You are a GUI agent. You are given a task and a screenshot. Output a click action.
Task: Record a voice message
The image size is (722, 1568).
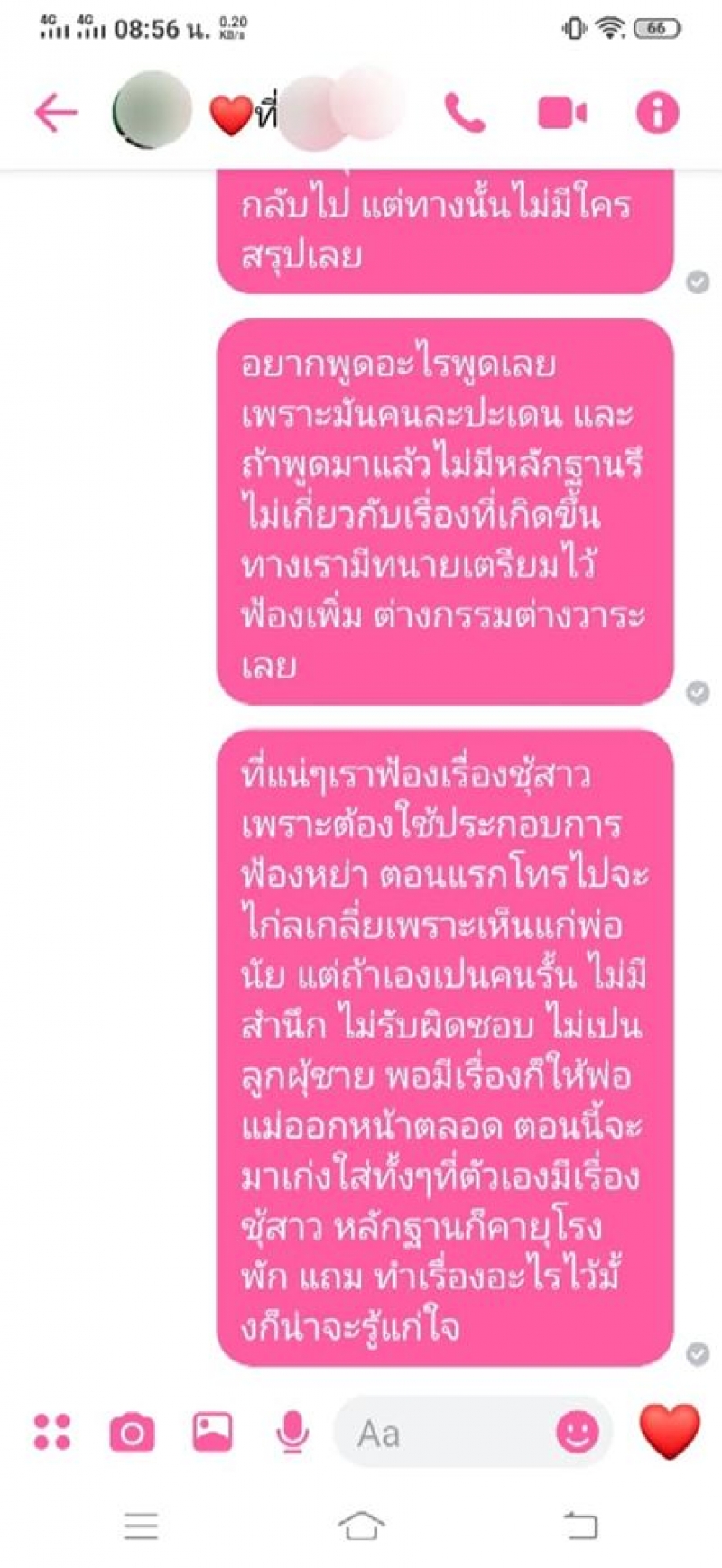[x=292, y=1432]
